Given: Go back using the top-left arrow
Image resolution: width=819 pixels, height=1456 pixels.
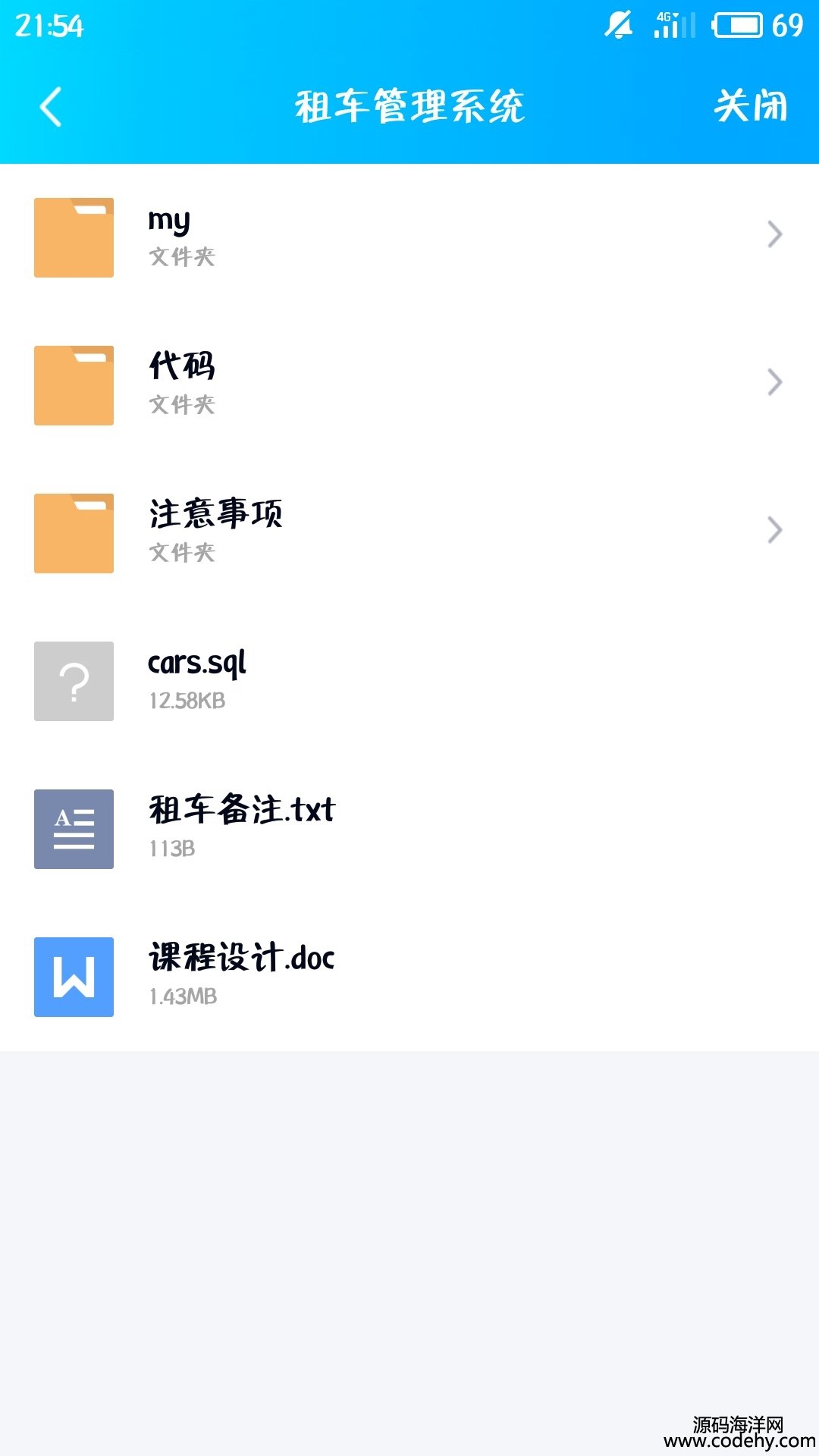Looking at the screenshot, I should tap(51, 106).
